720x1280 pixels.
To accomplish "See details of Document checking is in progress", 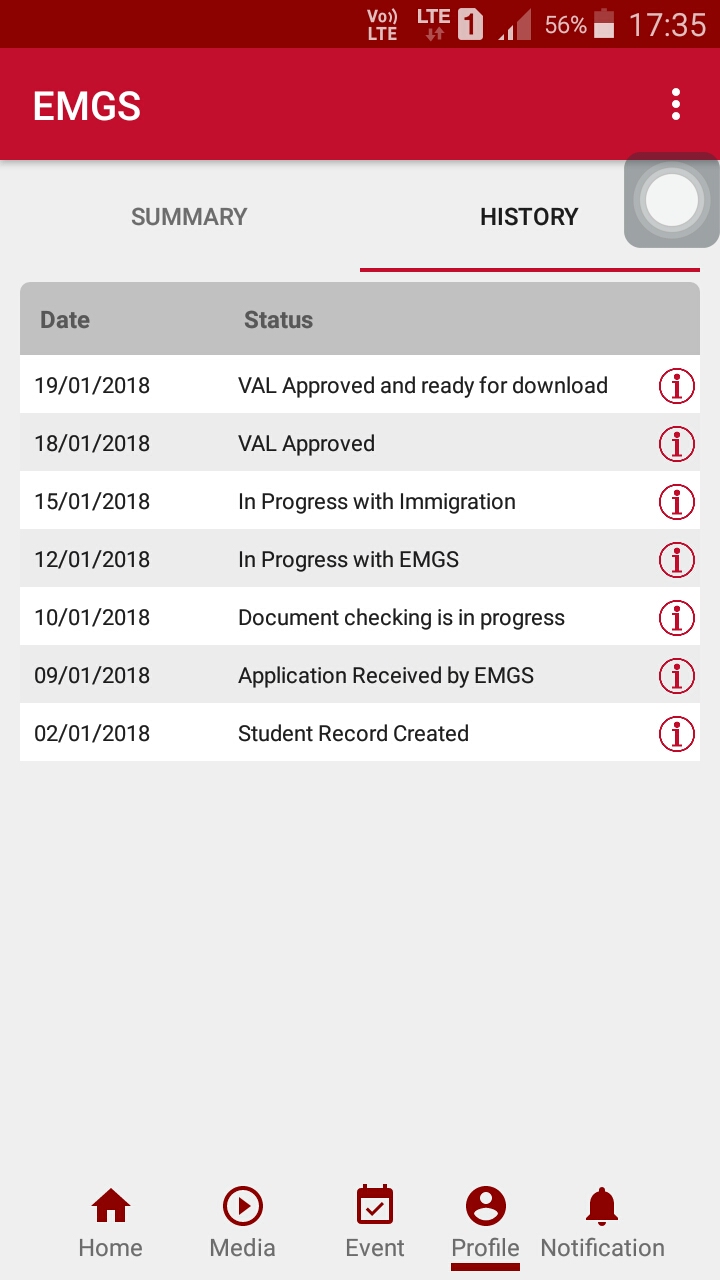I will [676, 618].
